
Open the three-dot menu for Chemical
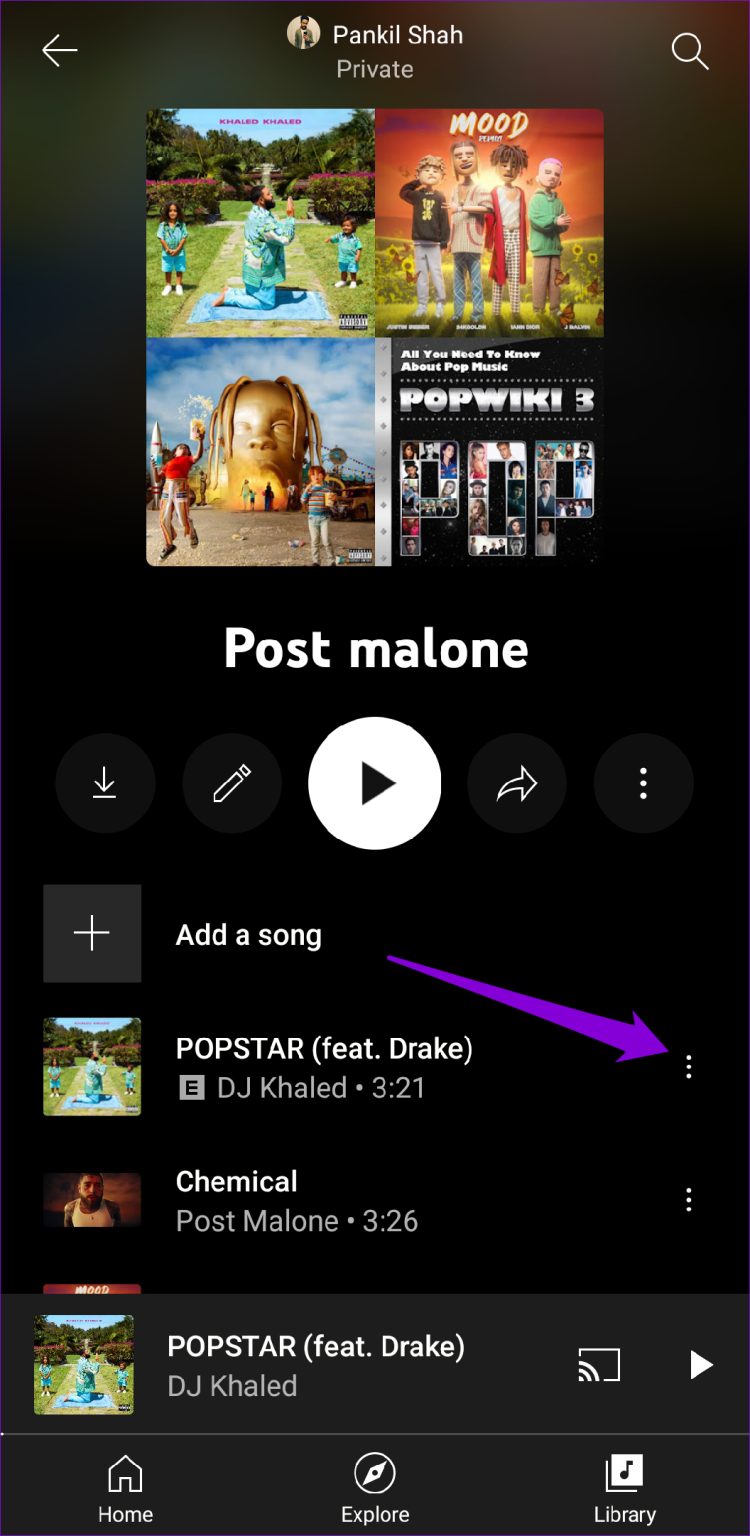(x=688, y=1198)
